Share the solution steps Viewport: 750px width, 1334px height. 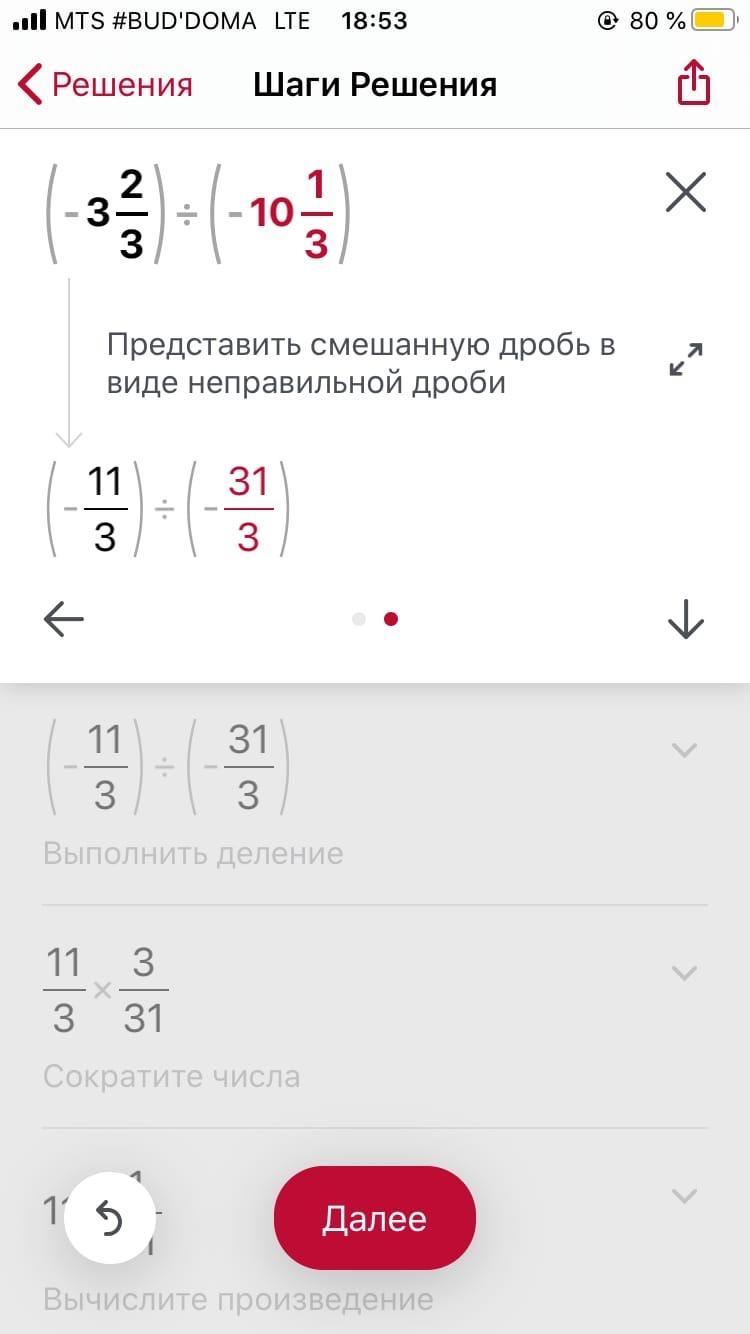click(693, 83)
